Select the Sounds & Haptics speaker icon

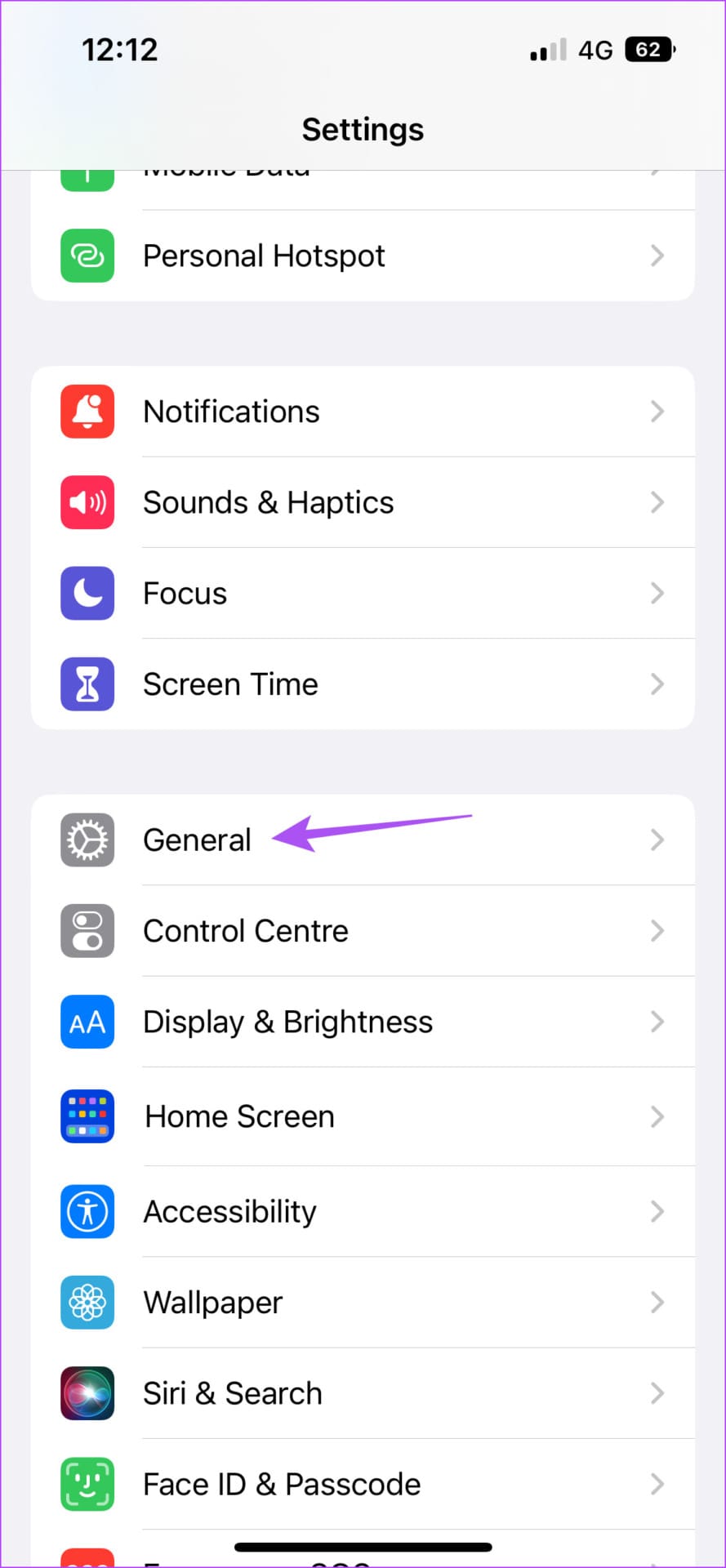click(87, 502)
